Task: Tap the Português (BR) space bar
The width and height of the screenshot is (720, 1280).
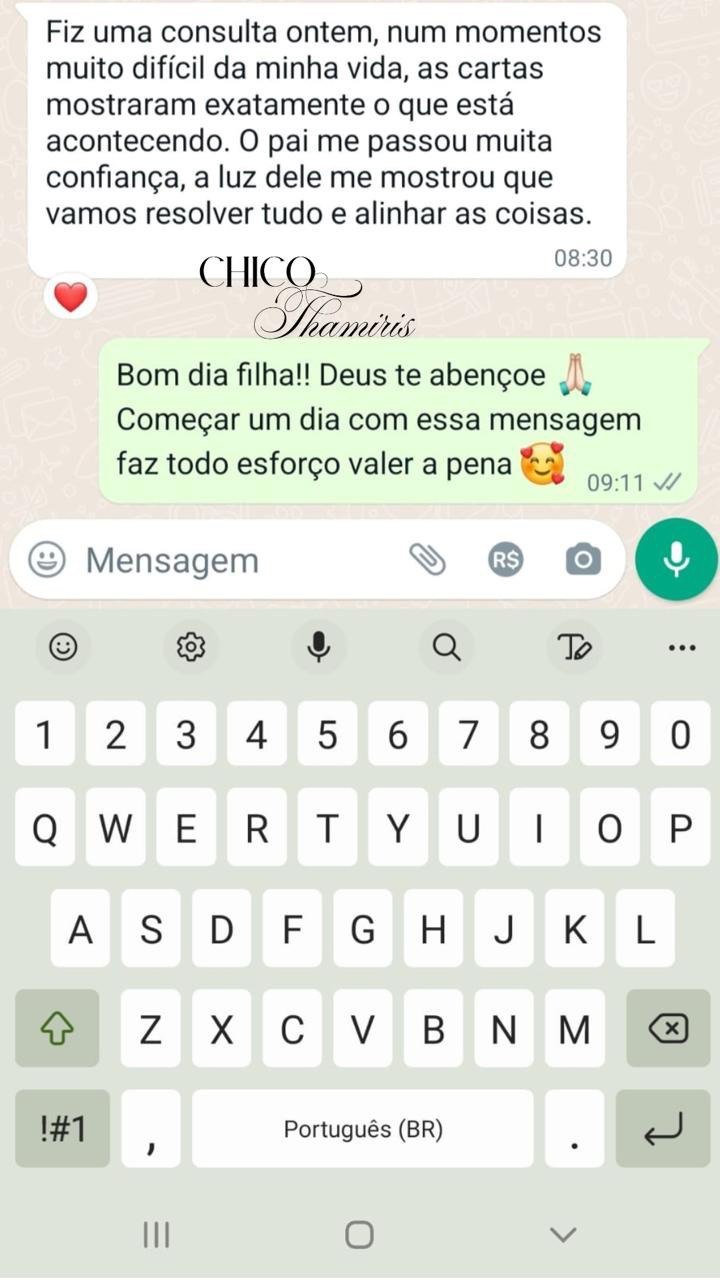Action: [362, 1129]
